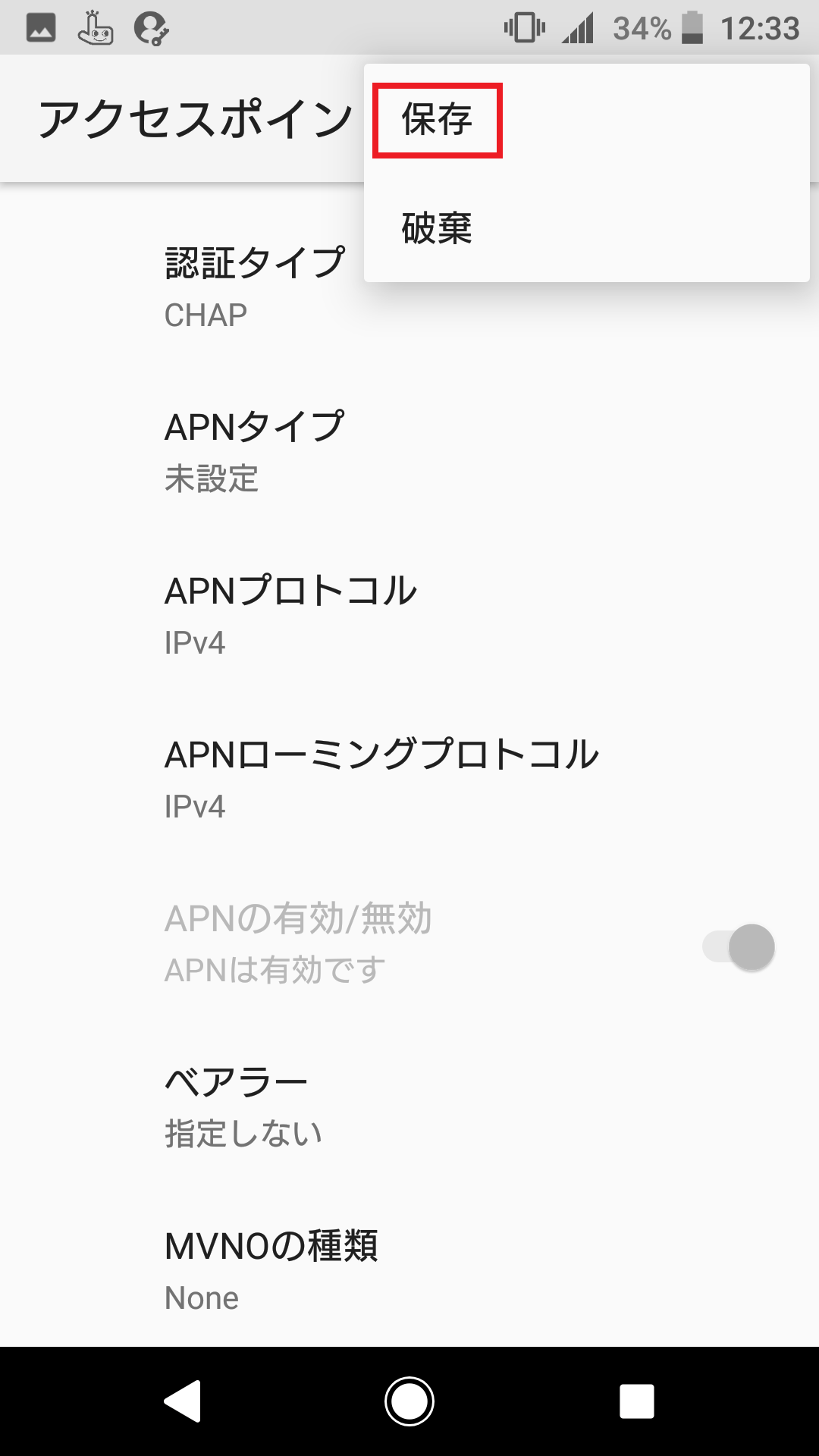The width and height of the screenshot is (819, 1456).
Task: Open recent apps with the square icon
Action: (637, 1401)
